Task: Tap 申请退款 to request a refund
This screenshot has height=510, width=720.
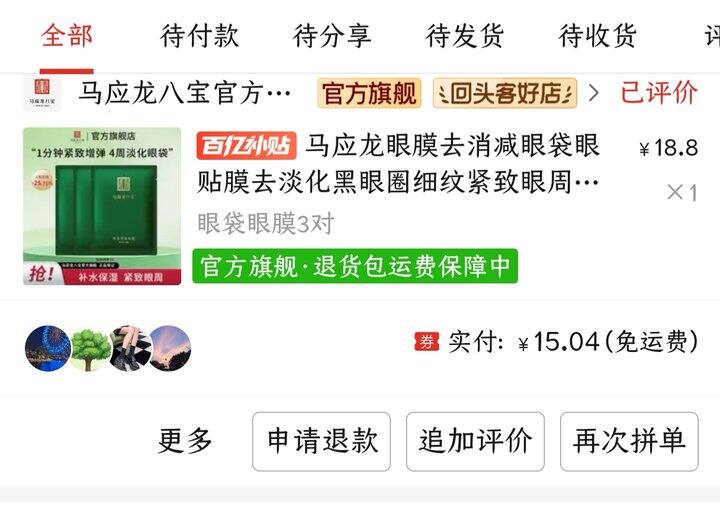Action: tap(321, 441)
